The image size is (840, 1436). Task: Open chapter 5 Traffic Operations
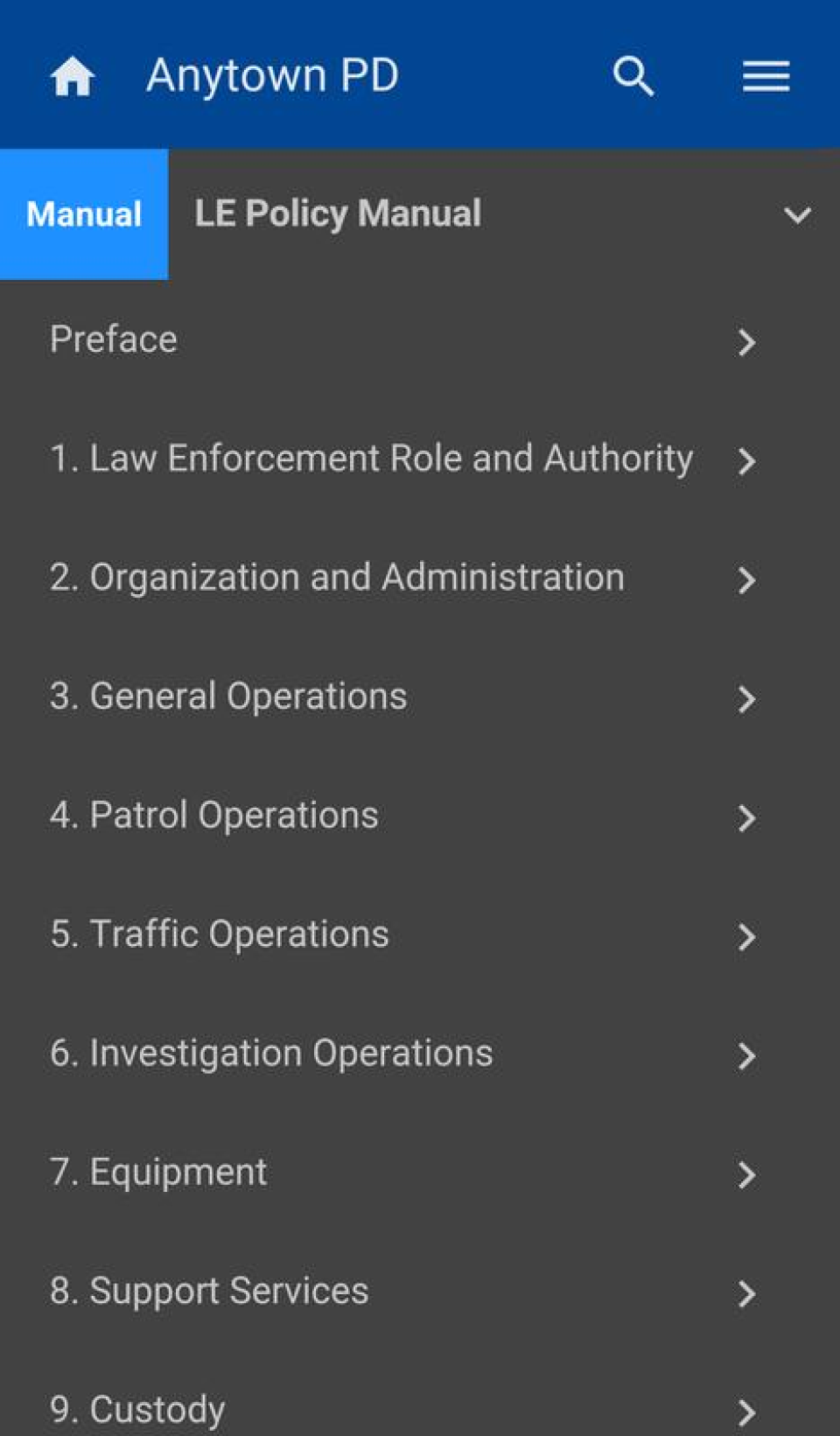[220, 935]
